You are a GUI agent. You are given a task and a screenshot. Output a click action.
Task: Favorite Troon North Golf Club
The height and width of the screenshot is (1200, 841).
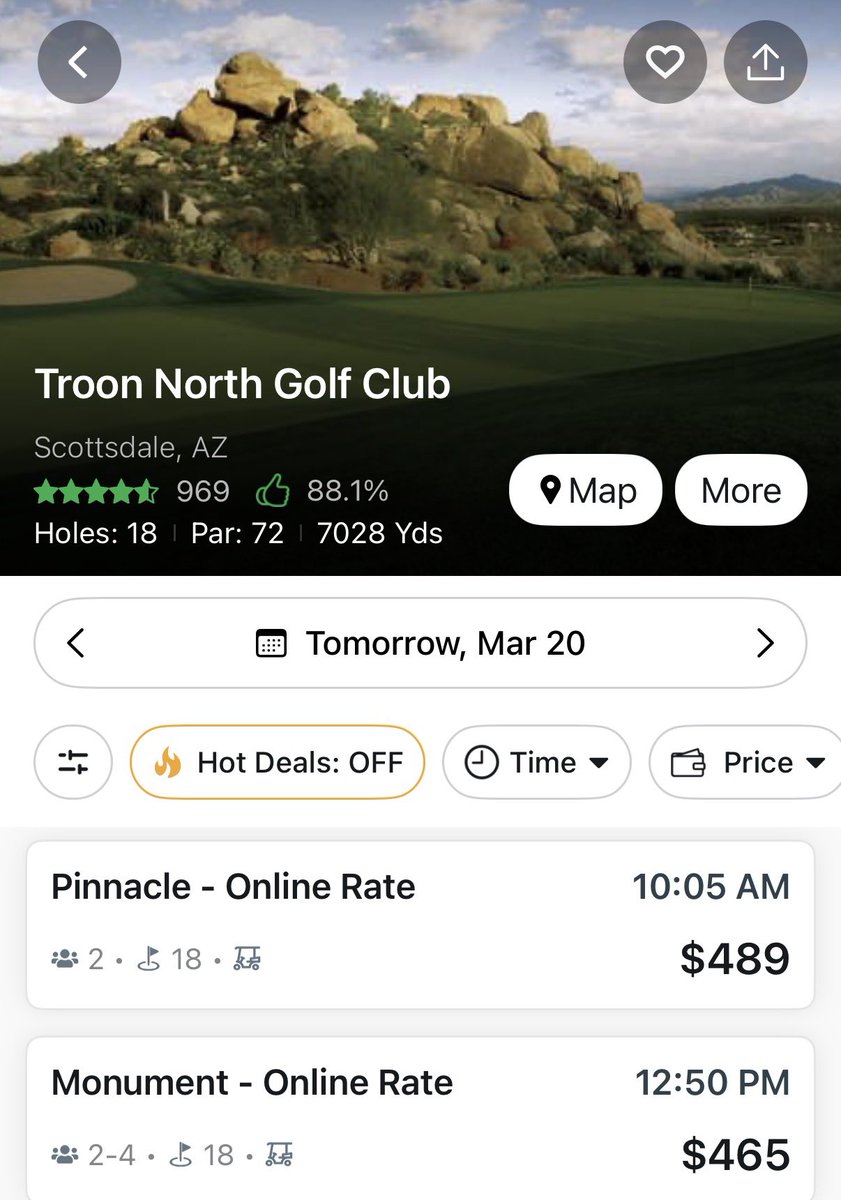665,63
